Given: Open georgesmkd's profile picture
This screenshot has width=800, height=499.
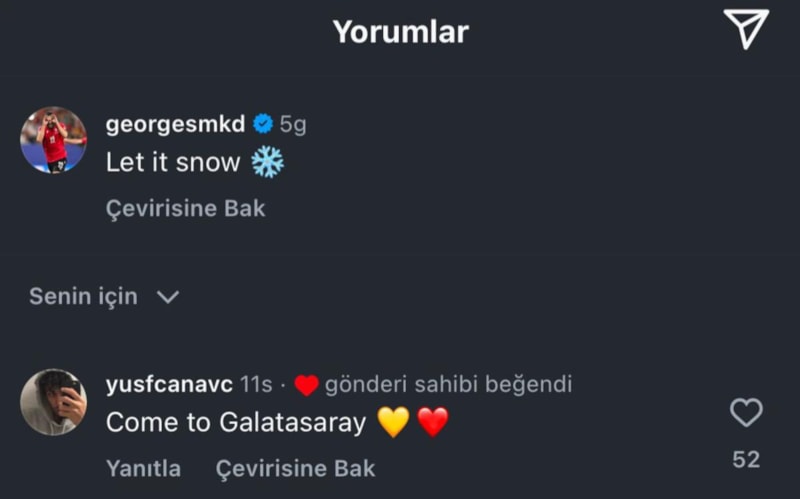Looking at the screenshot, I should 53,140.
